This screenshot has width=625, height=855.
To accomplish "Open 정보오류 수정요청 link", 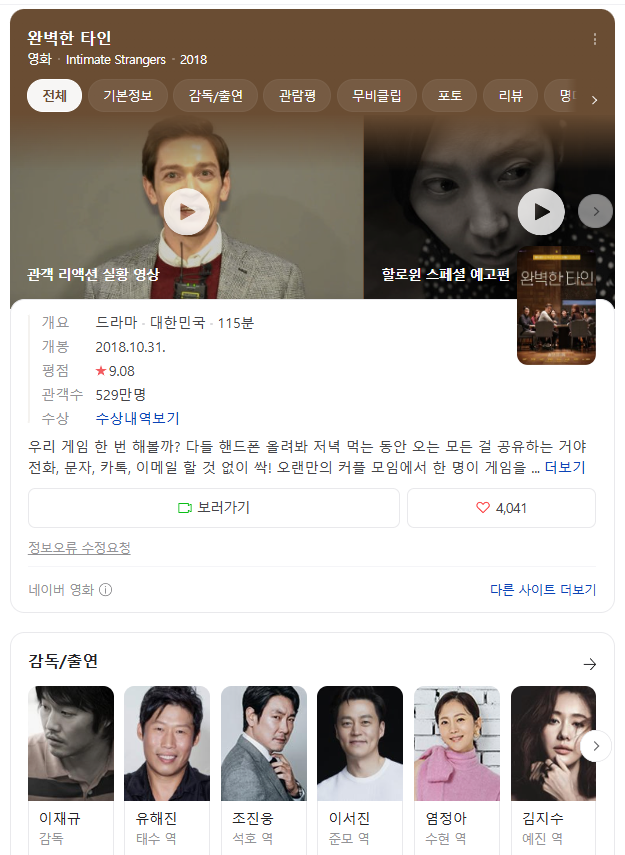I will [x=79, y=548].
